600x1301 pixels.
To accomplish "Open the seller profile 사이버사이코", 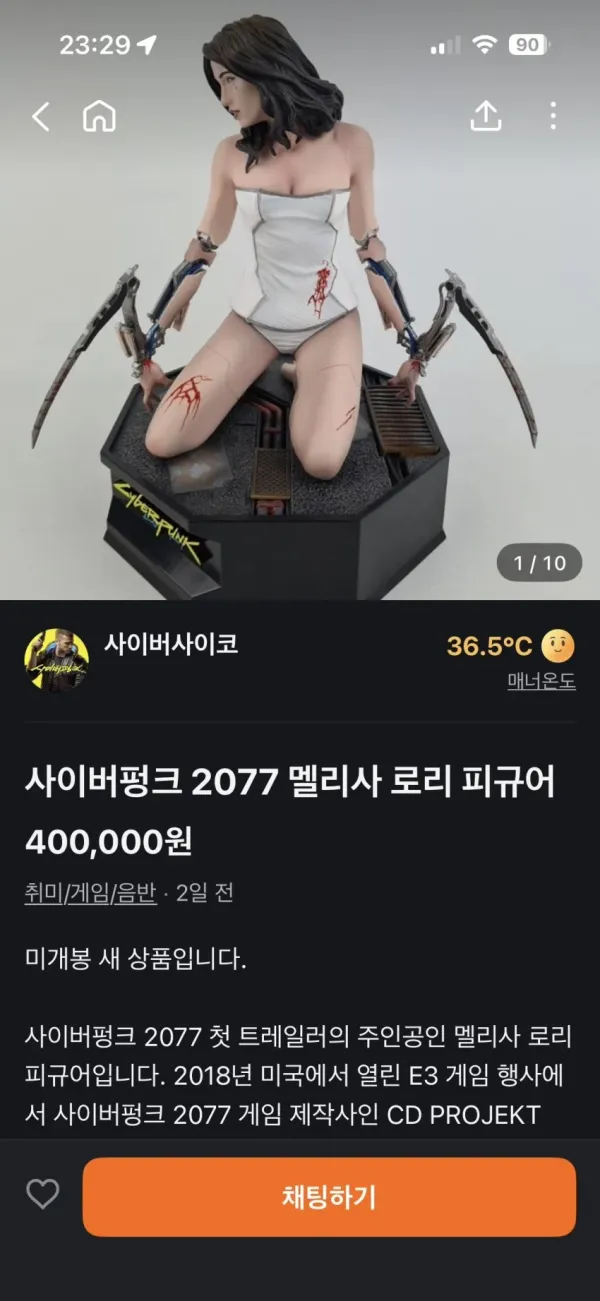I will (x=171, y=643).
